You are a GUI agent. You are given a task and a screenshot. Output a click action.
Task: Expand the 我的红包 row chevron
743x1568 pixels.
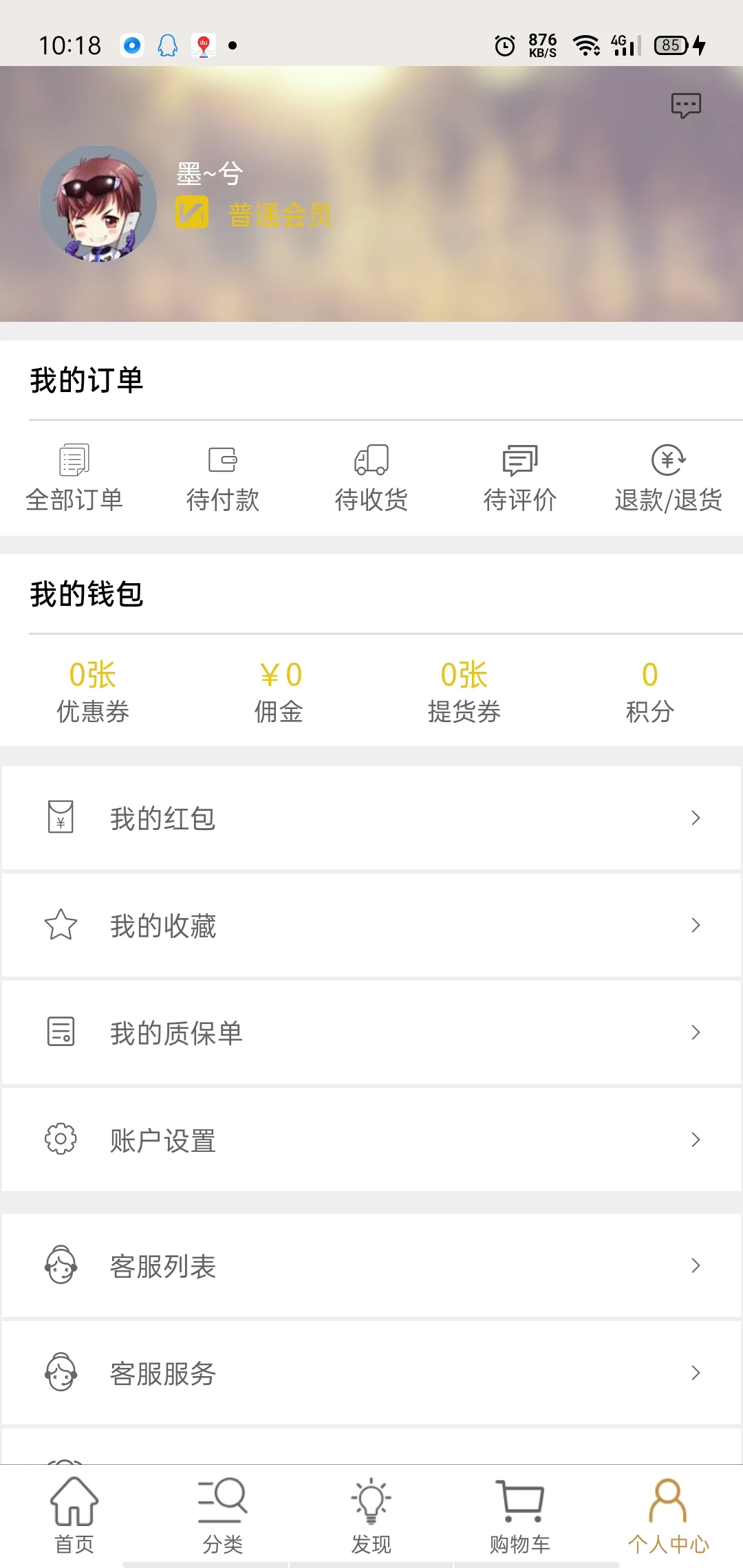pyautogui.click(x=694, y=818)
